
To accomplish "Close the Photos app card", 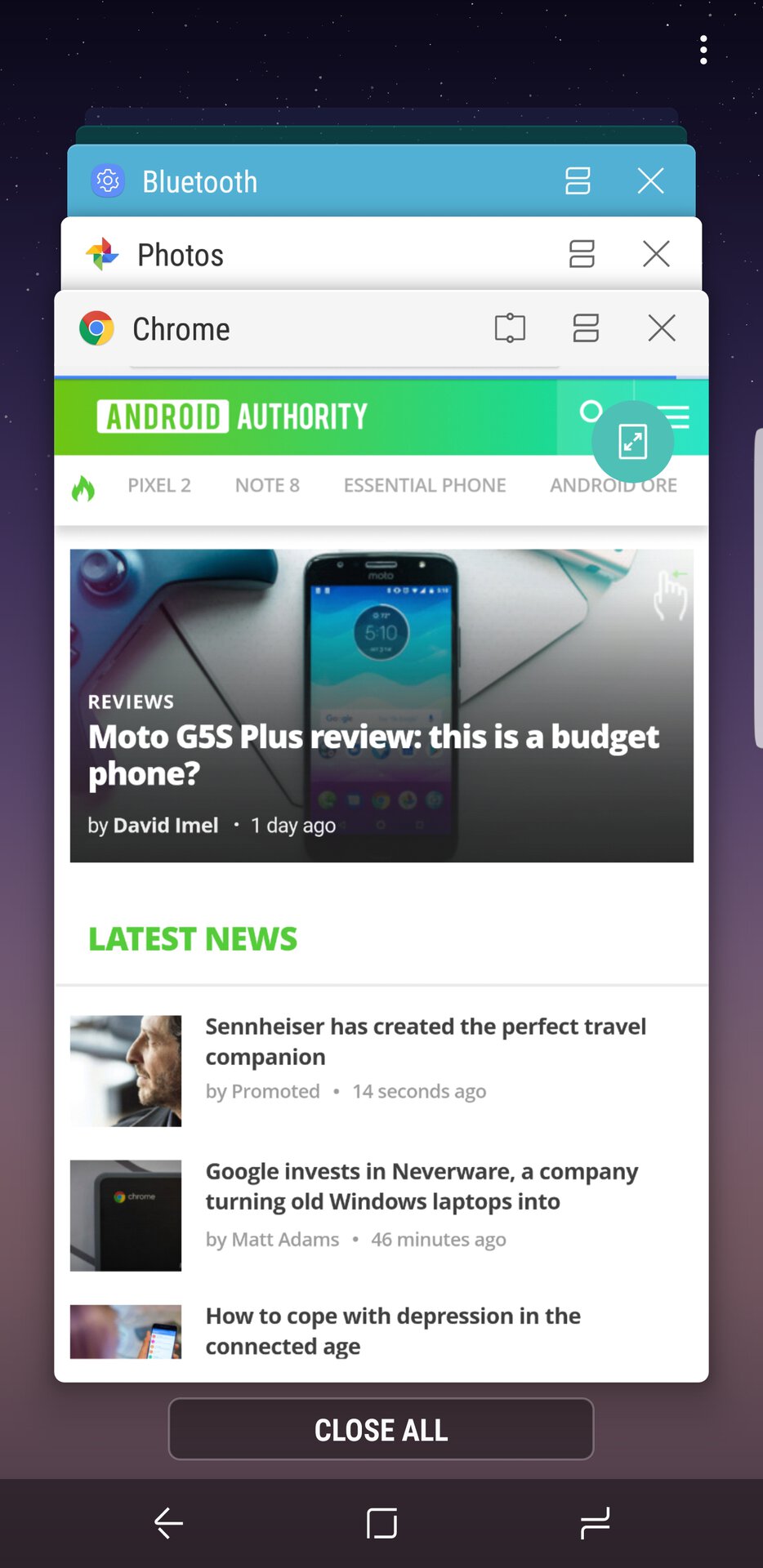I will [x=656, y=254].
